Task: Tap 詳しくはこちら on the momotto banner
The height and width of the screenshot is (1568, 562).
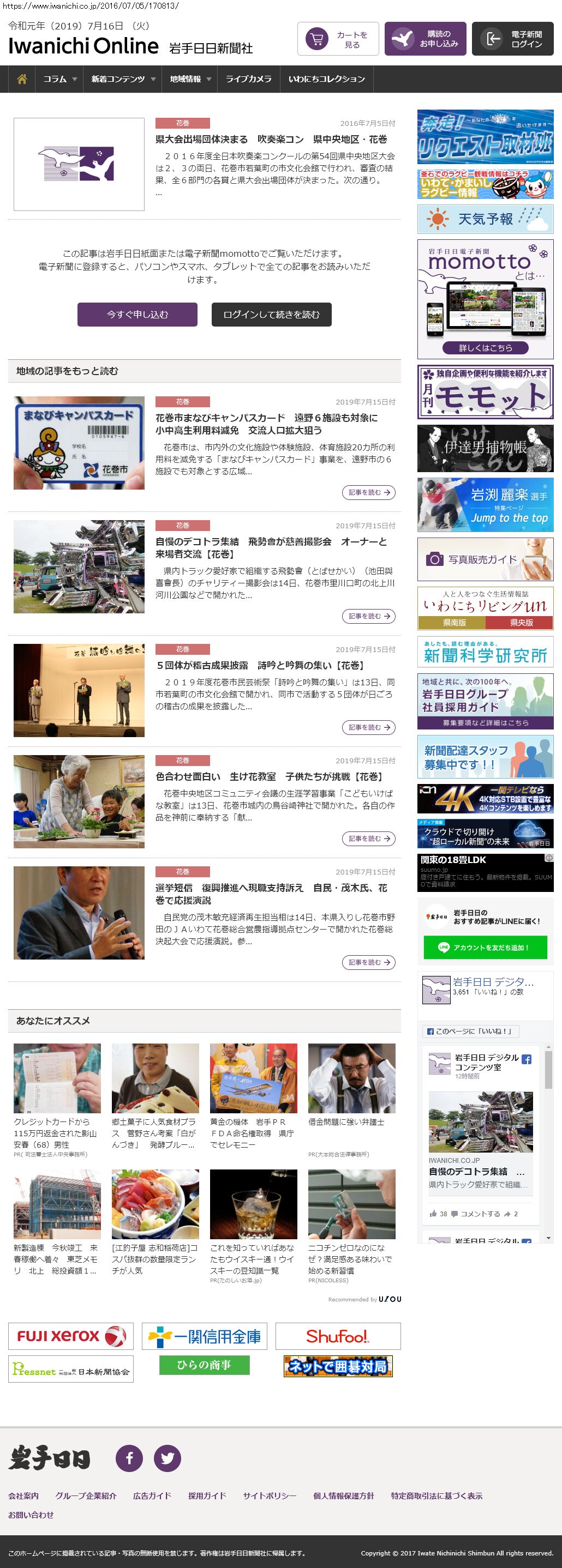Action: pos(485,348)
